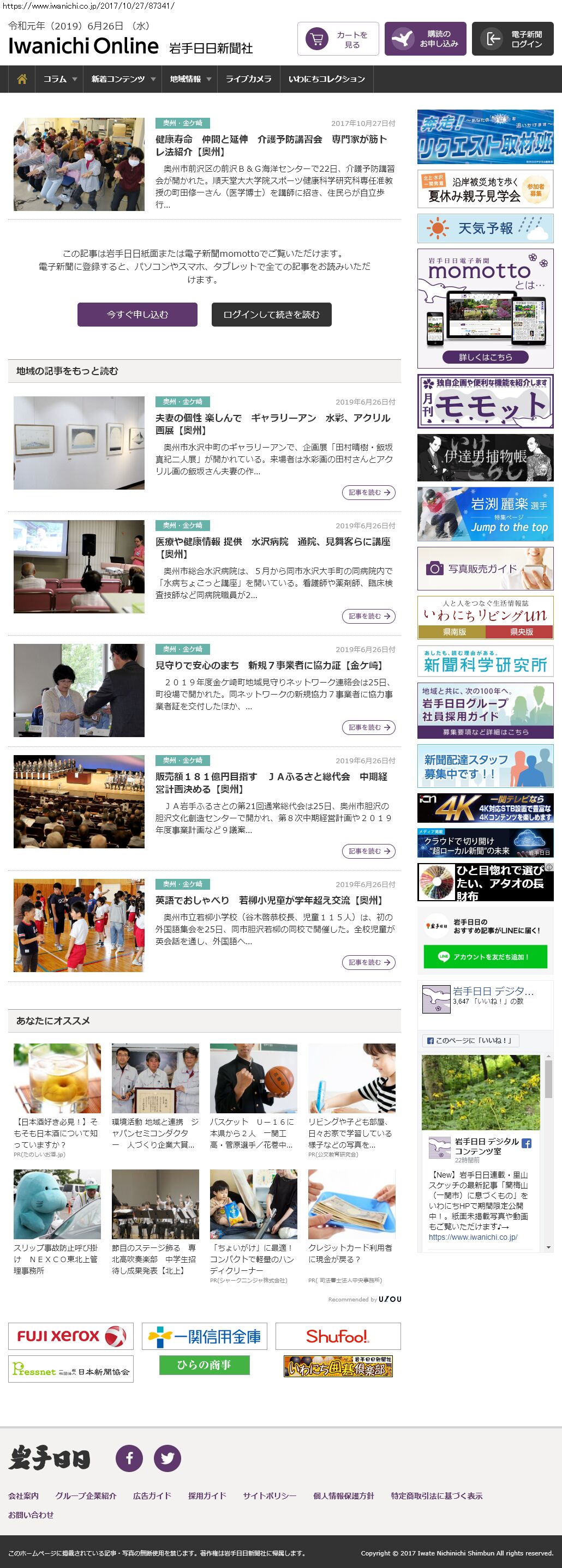Visit the Facebook page icon in footer

[x=129, y=1458]
